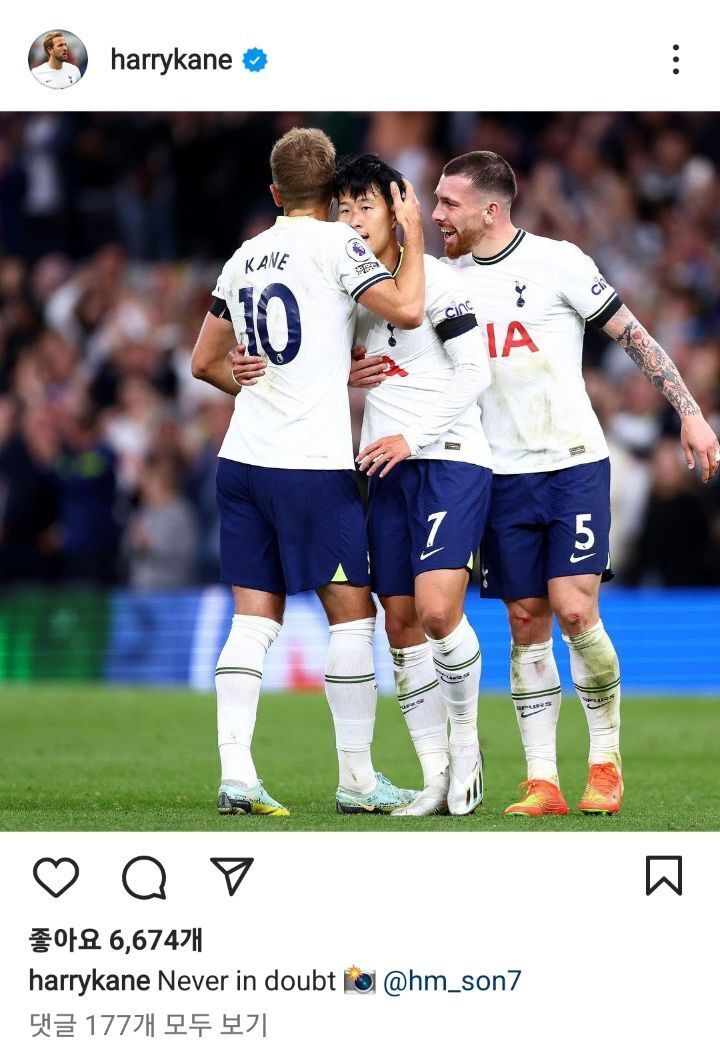Share the post via the paper plane icon

(232, 876)
